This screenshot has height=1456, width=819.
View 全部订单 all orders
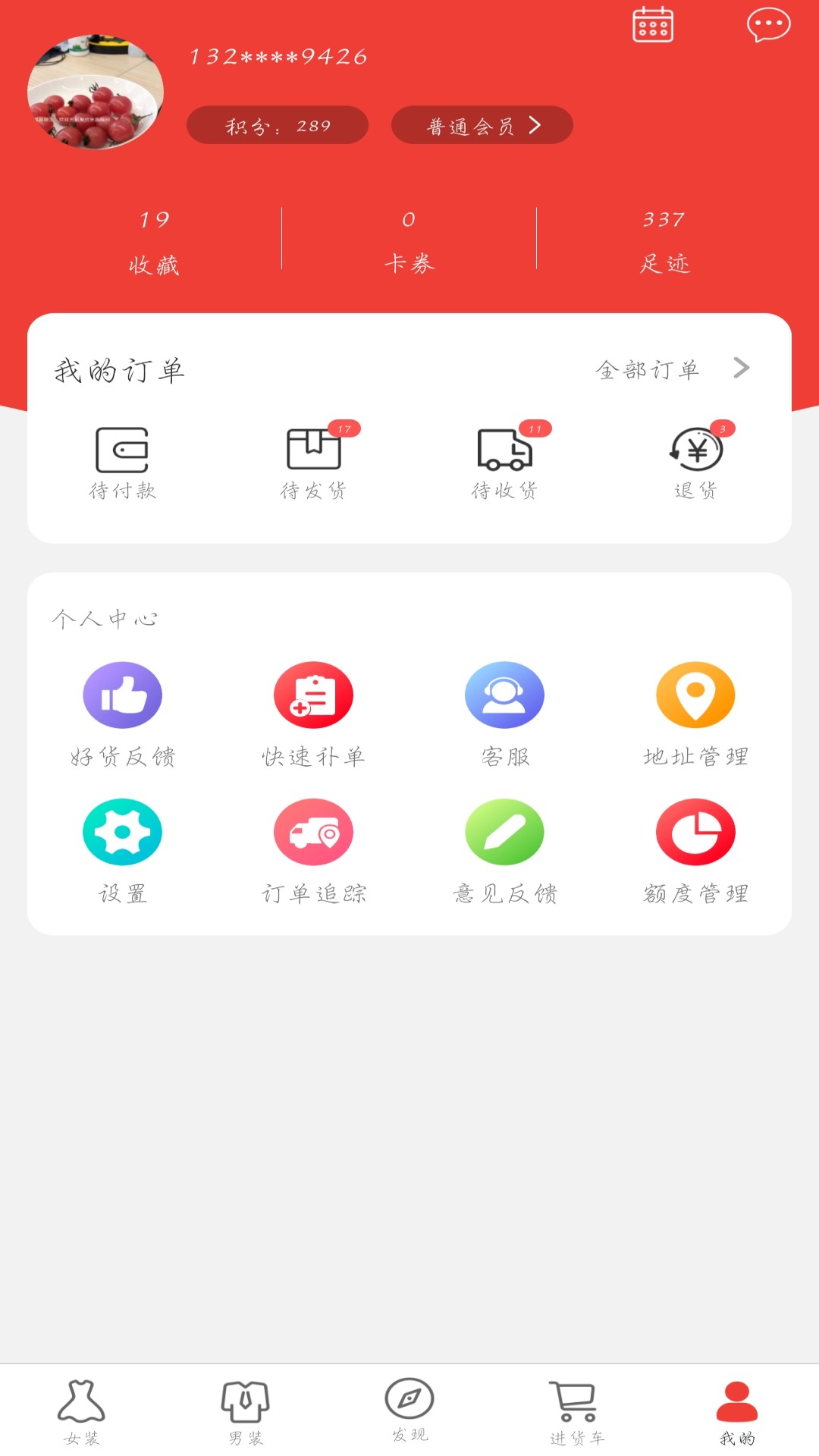coord(672,369)
